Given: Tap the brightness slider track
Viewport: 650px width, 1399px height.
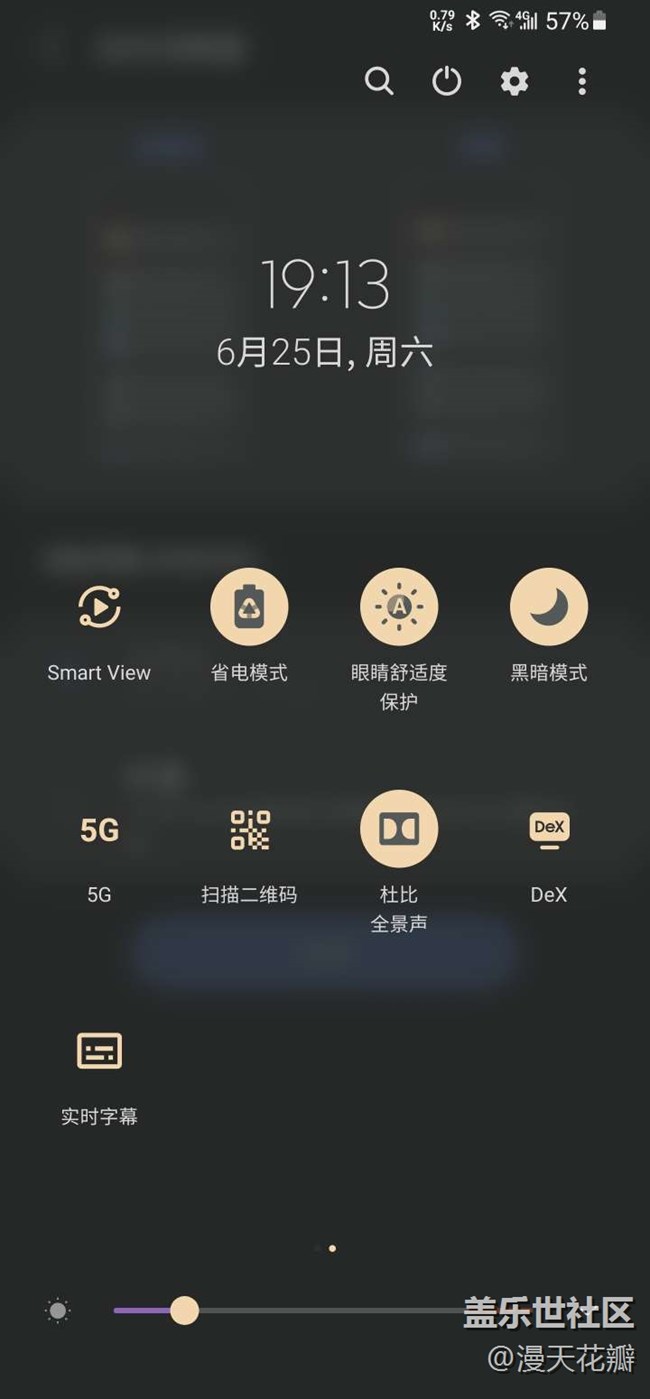Looking at the screenshot, I should point(300,1310).
